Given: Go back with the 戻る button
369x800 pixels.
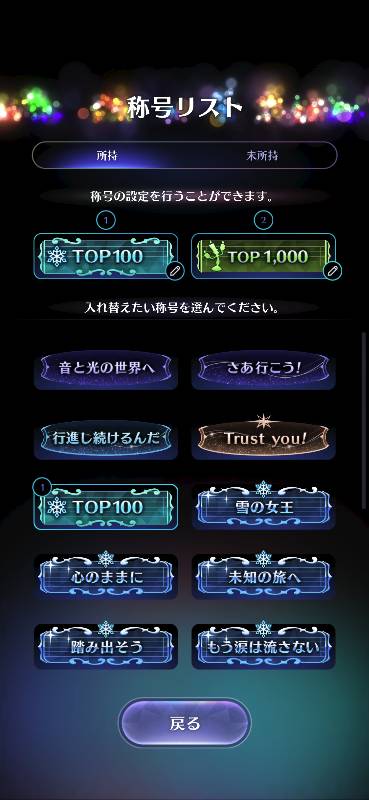Looking at the screenshot, I should coord(185,723).
